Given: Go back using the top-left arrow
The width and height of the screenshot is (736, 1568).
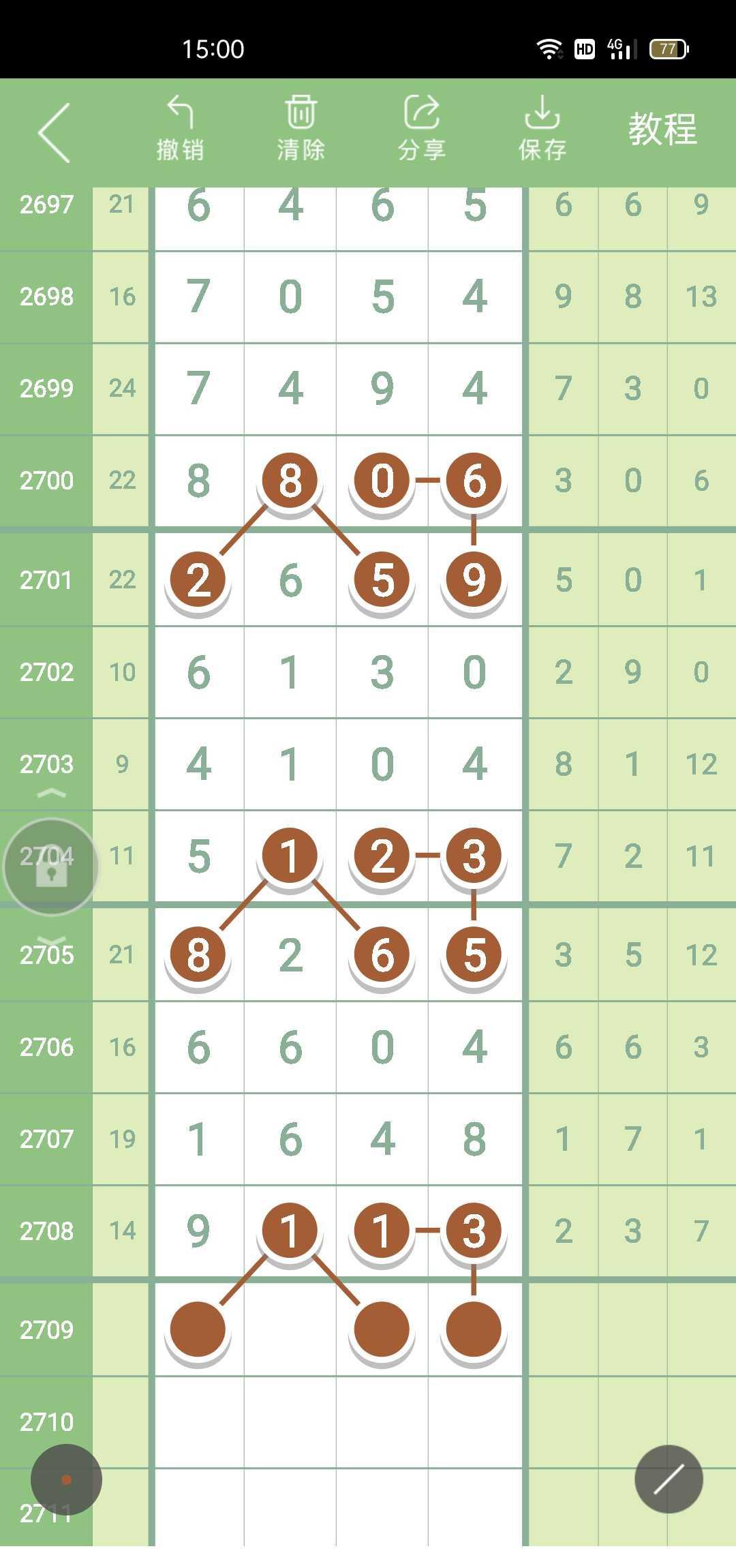Looking at the screenshot, I should 55,132.
